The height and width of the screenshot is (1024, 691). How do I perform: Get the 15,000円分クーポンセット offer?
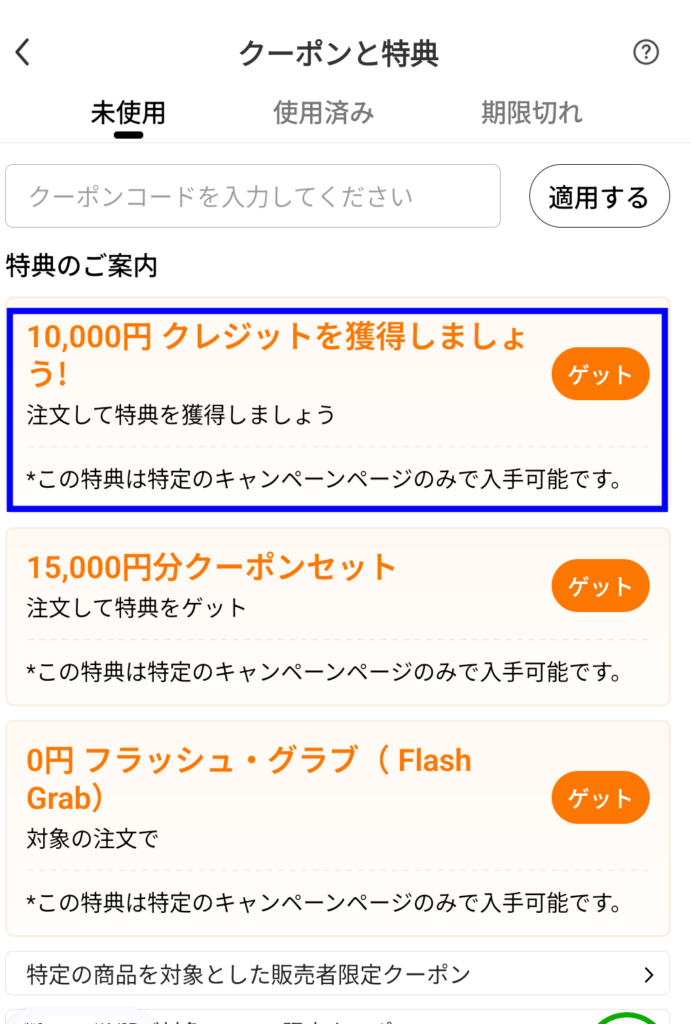coord(600,586)
